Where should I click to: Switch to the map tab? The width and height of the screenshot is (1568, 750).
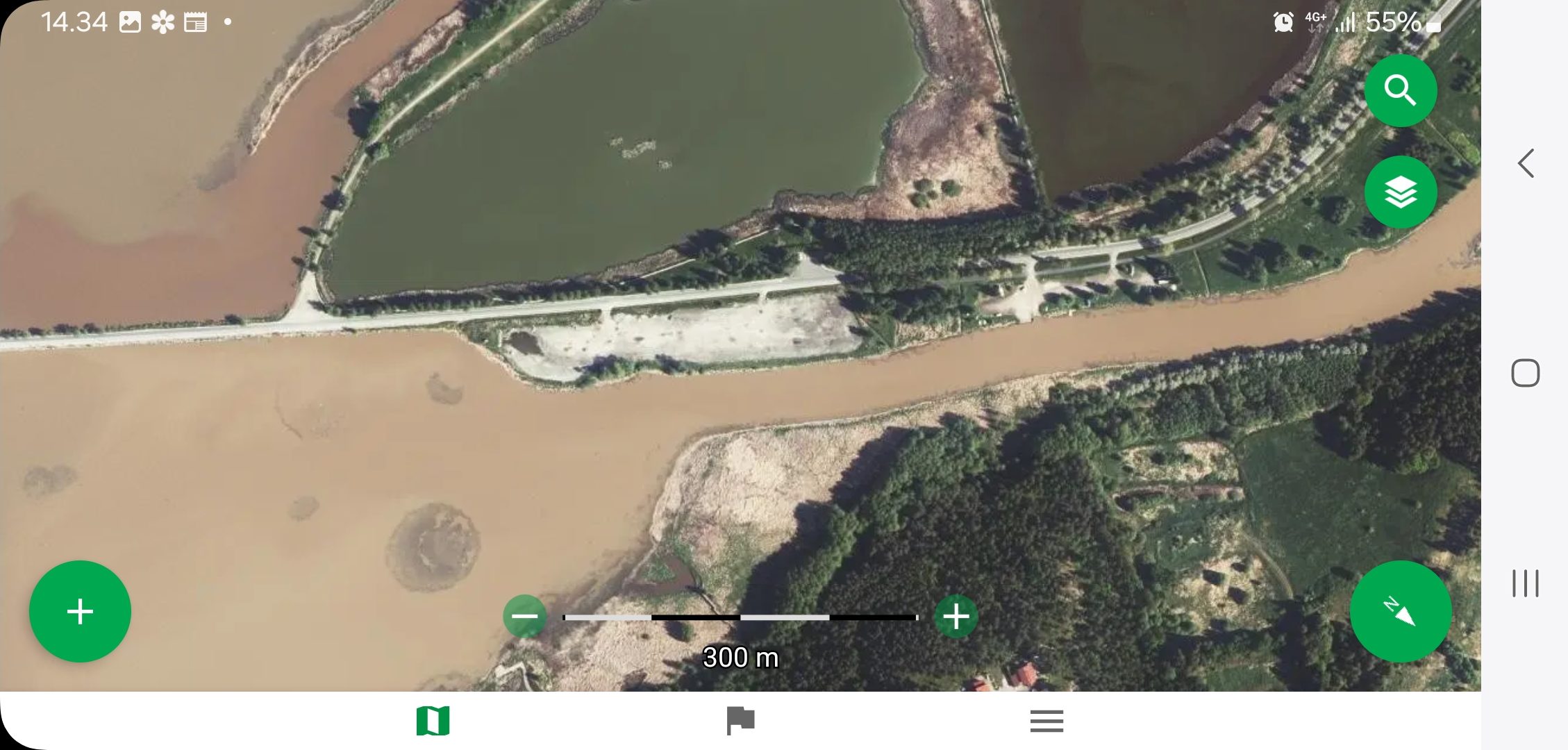(x=433, y=721)
